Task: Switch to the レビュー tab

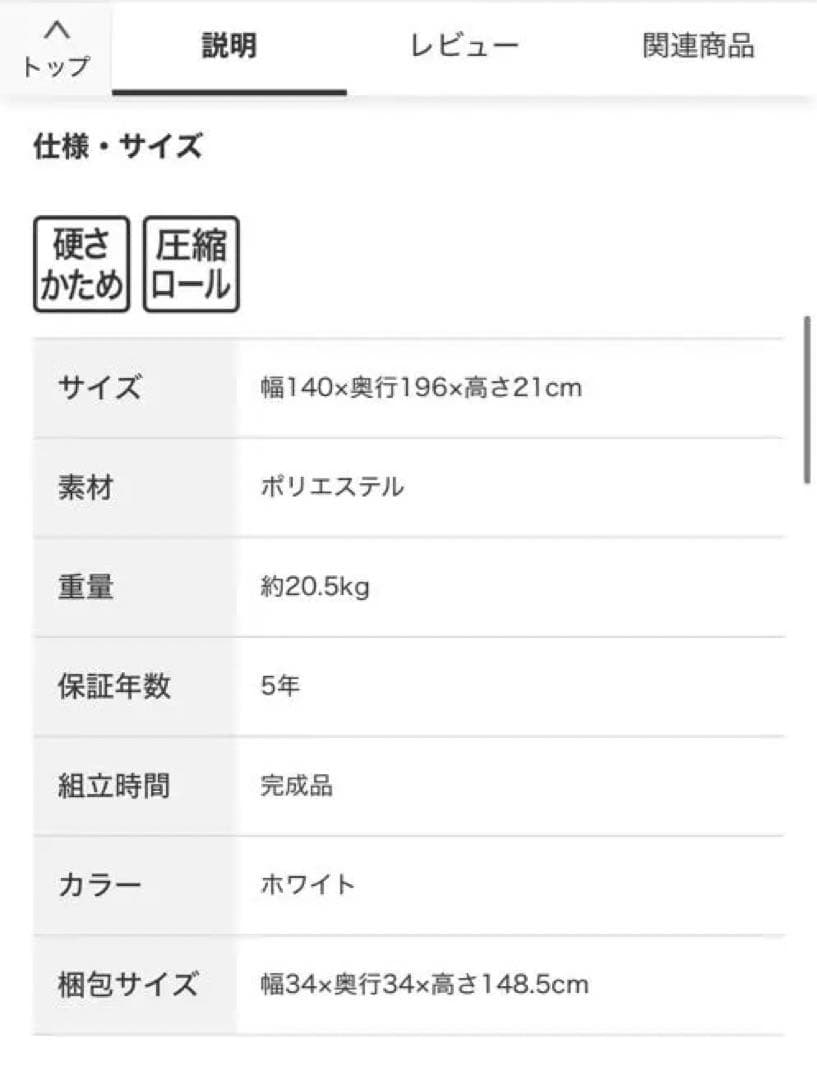Action: tap(464, 47)
